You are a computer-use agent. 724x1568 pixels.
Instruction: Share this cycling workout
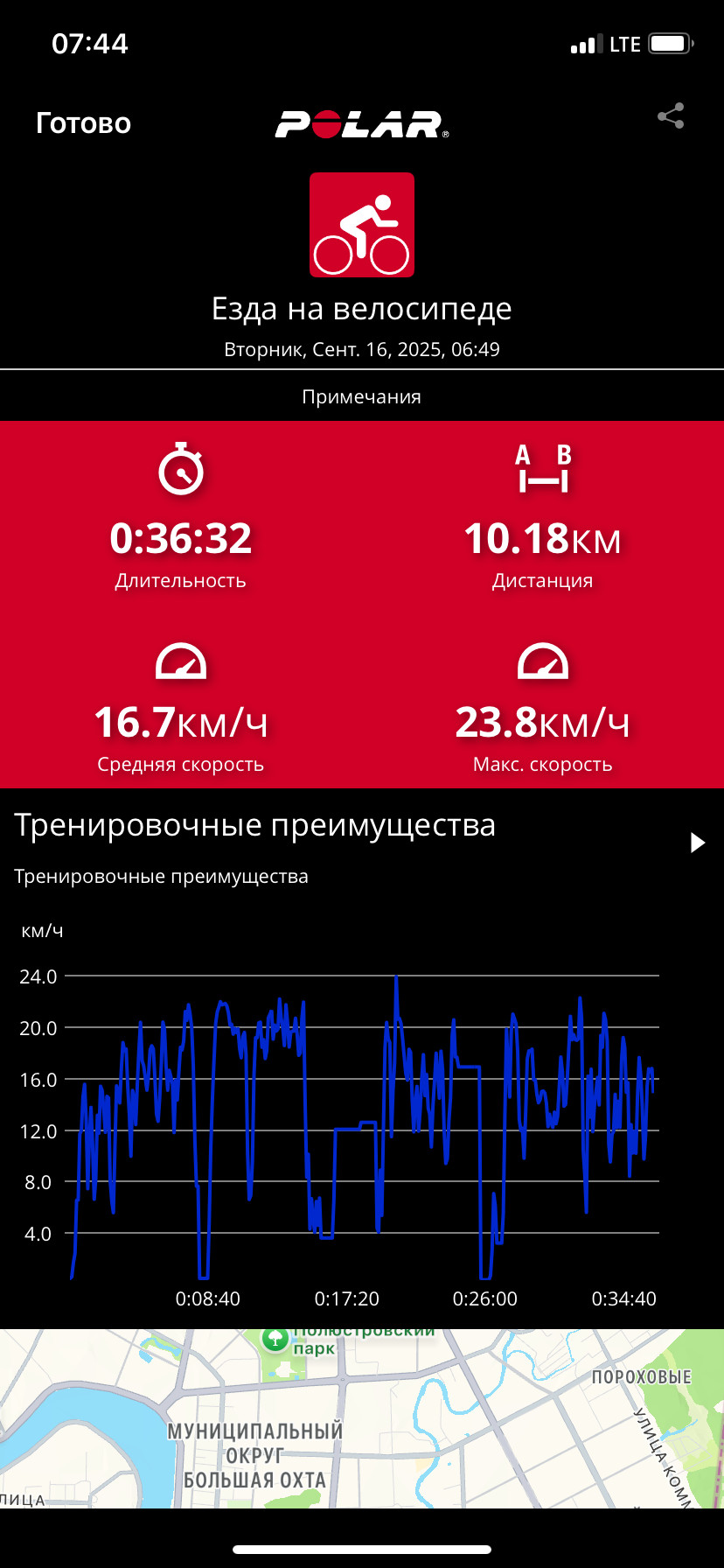(671, 116)
